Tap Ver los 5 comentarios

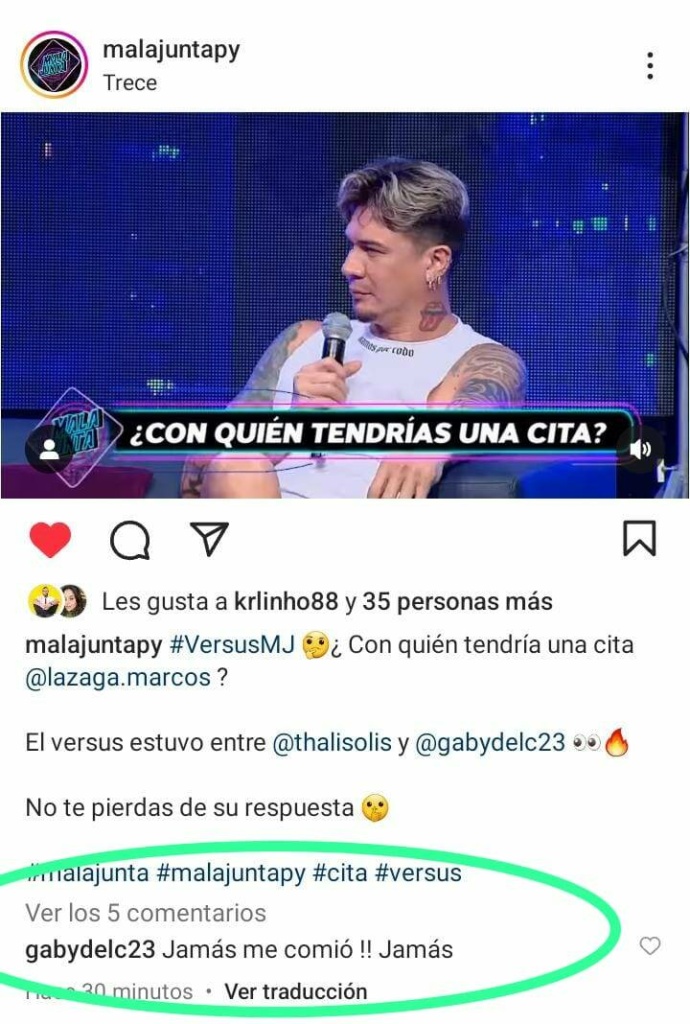(x=146, y=912)
